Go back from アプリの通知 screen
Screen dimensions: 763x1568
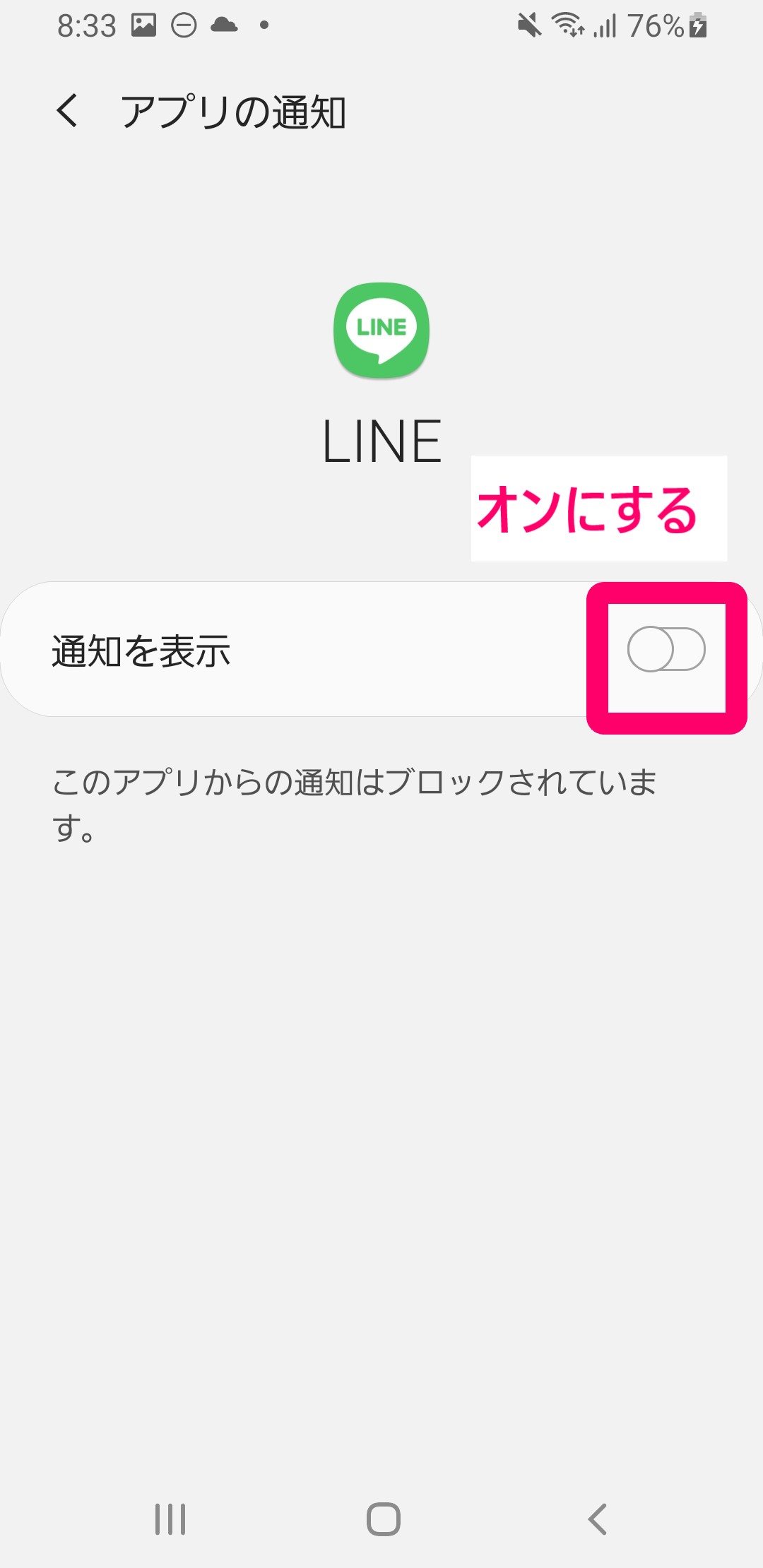click(68, 111)
